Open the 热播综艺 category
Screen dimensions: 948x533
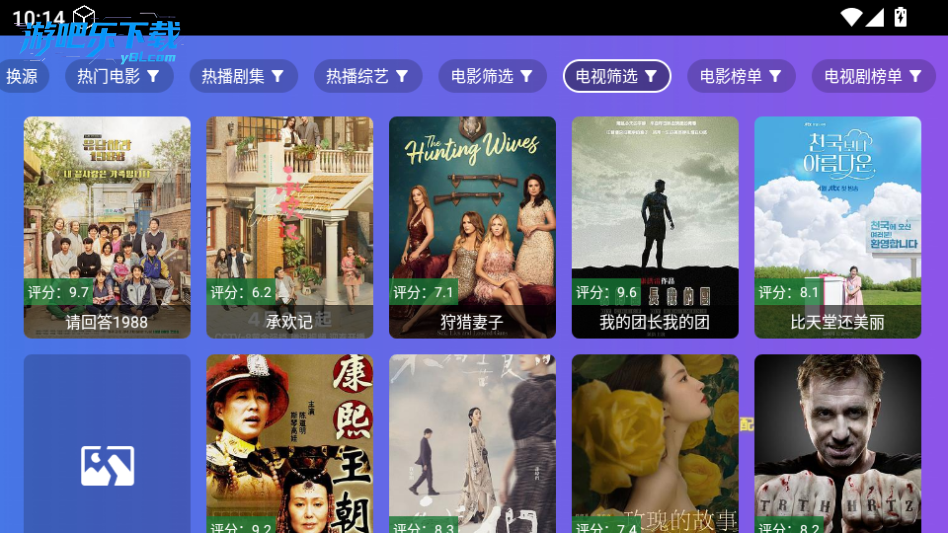coord(367,76)
